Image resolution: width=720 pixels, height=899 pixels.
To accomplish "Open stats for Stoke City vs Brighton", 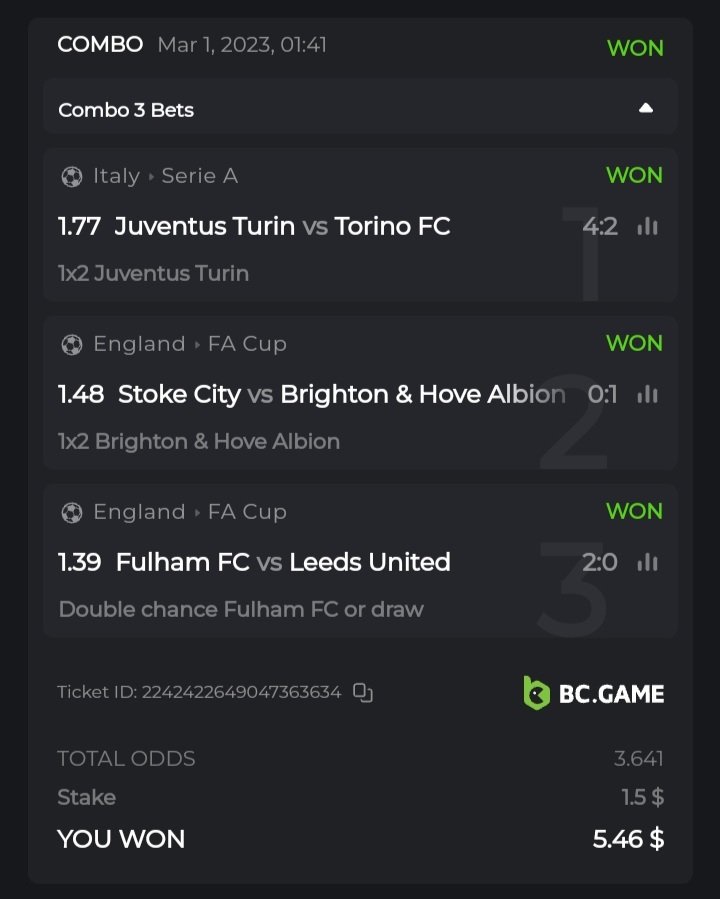I will click(647, 395).
